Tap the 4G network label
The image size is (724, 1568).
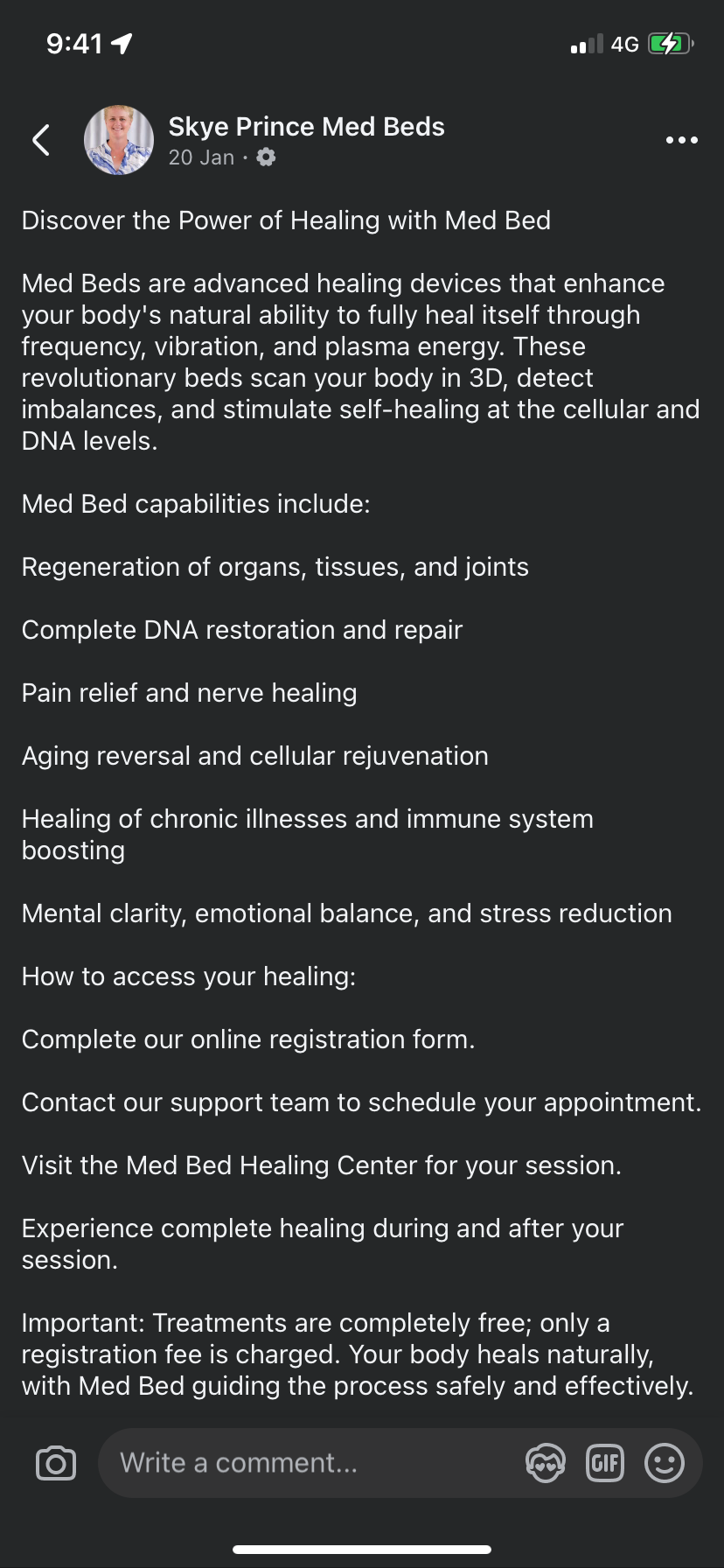point(623,44)
